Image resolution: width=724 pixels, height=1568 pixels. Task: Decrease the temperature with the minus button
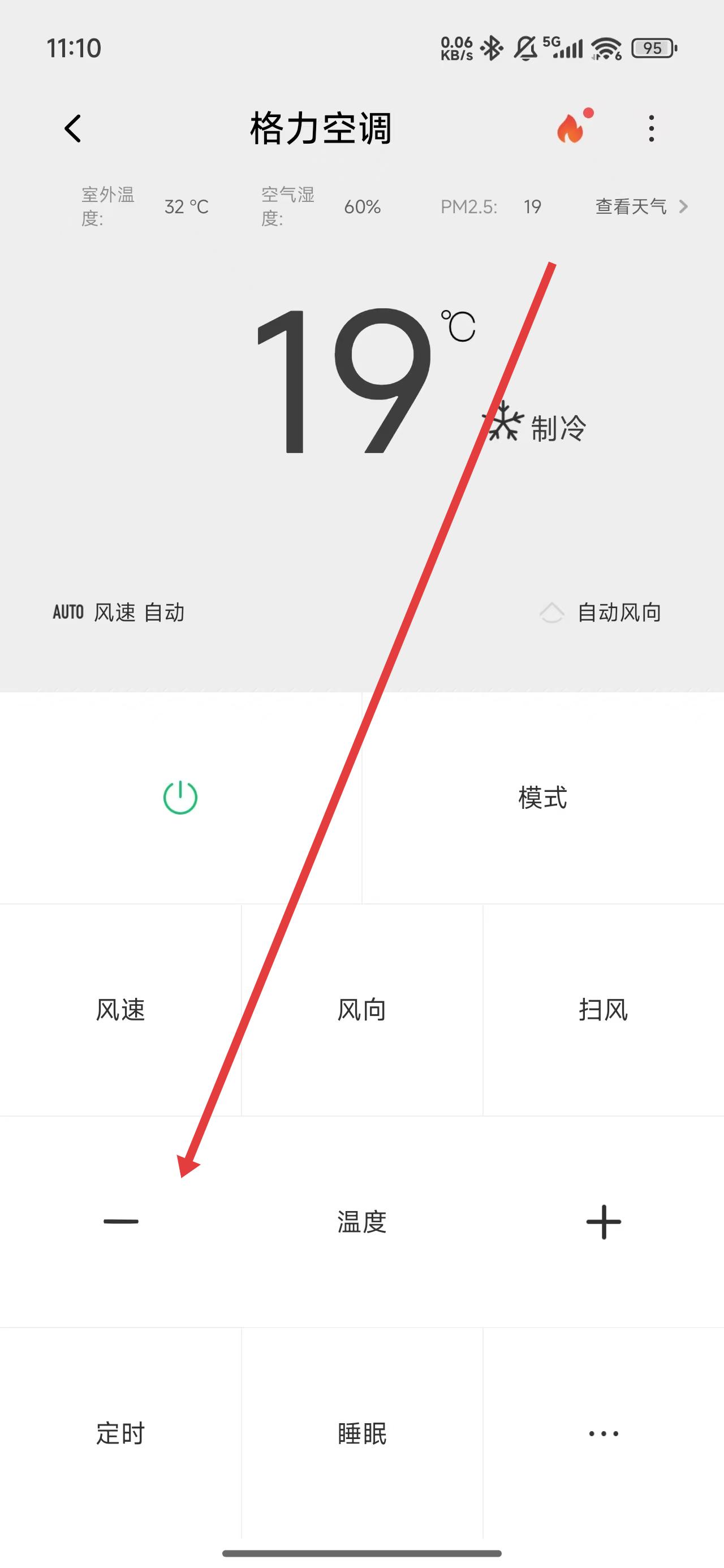click(120, 1222)
